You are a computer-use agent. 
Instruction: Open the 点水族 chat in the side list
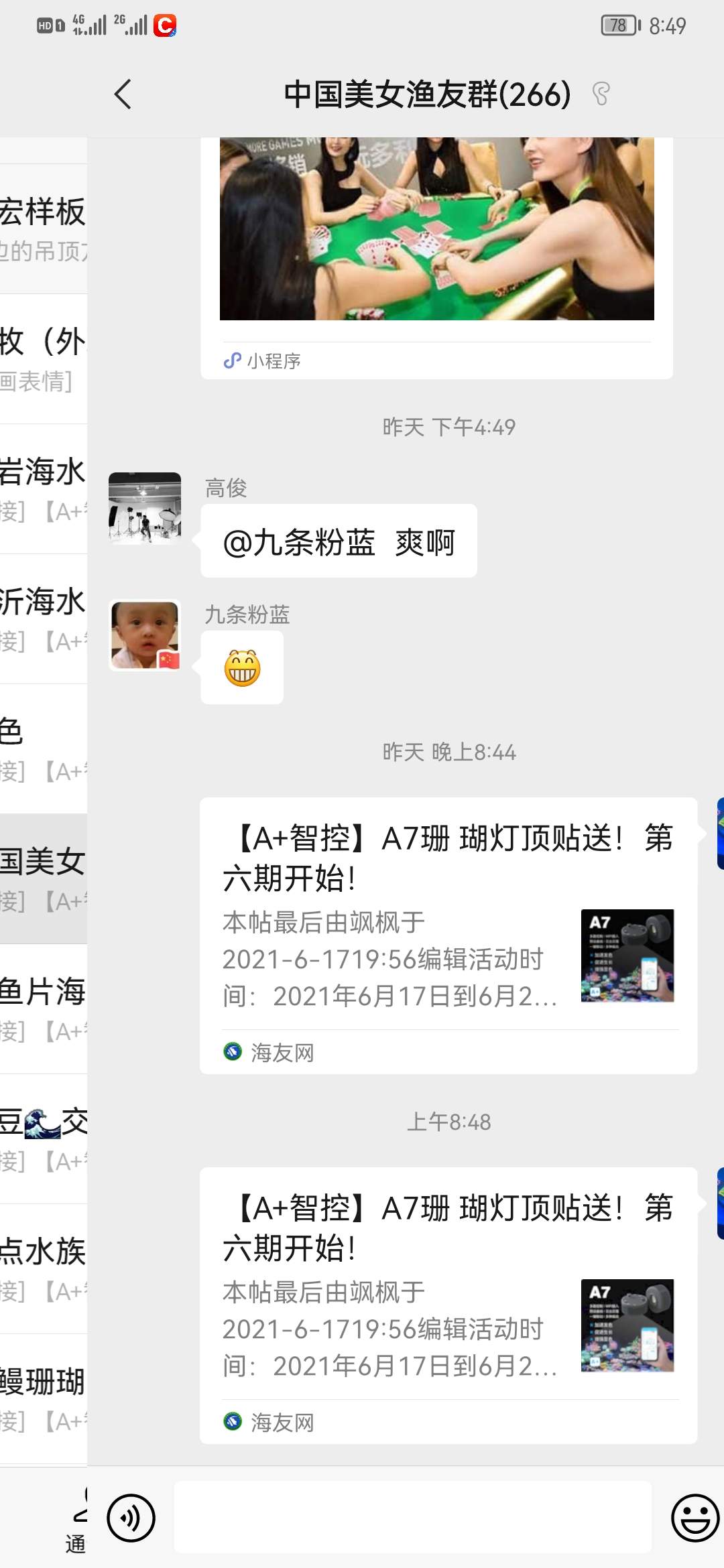pyautogui.click(x=44, y=1269)
